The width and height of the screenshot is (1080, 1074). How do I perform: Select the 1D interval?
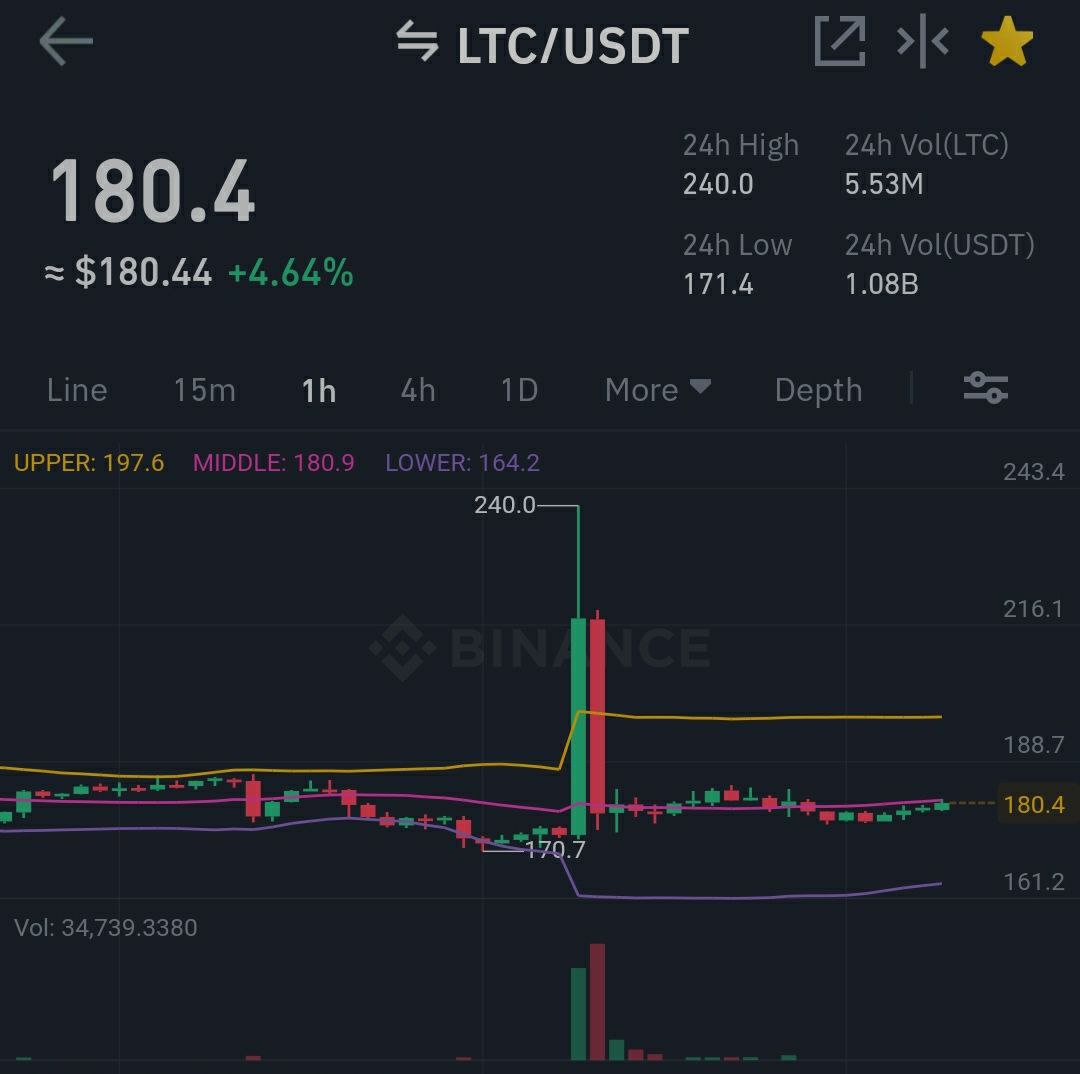(519, 391)
